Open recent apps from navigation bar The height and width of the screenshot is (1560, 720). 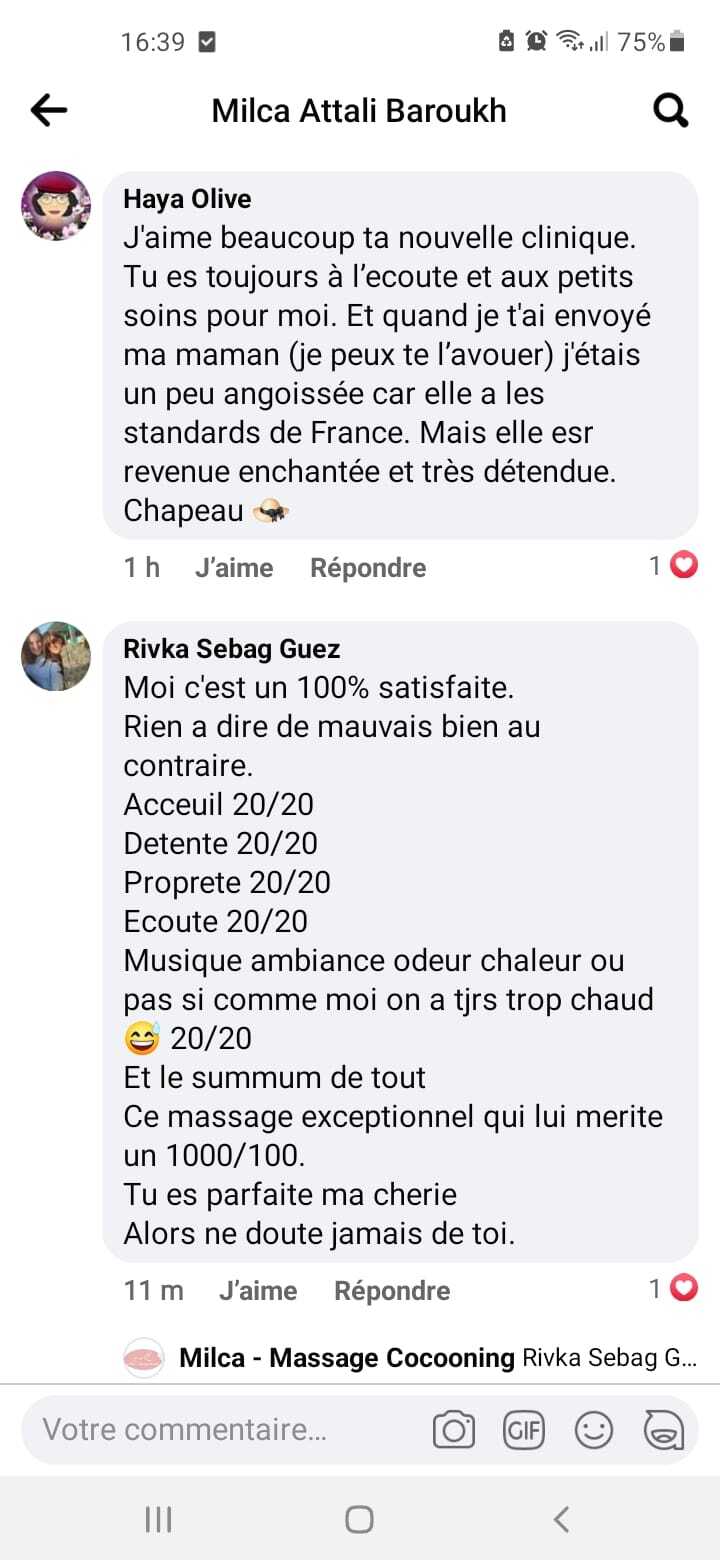coord(159,1520)
